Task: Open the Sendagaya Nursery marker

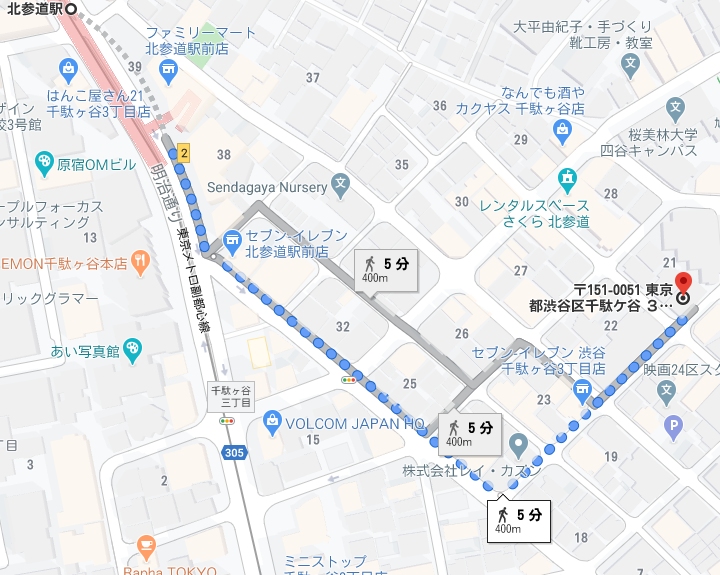Action: point(341,185)
